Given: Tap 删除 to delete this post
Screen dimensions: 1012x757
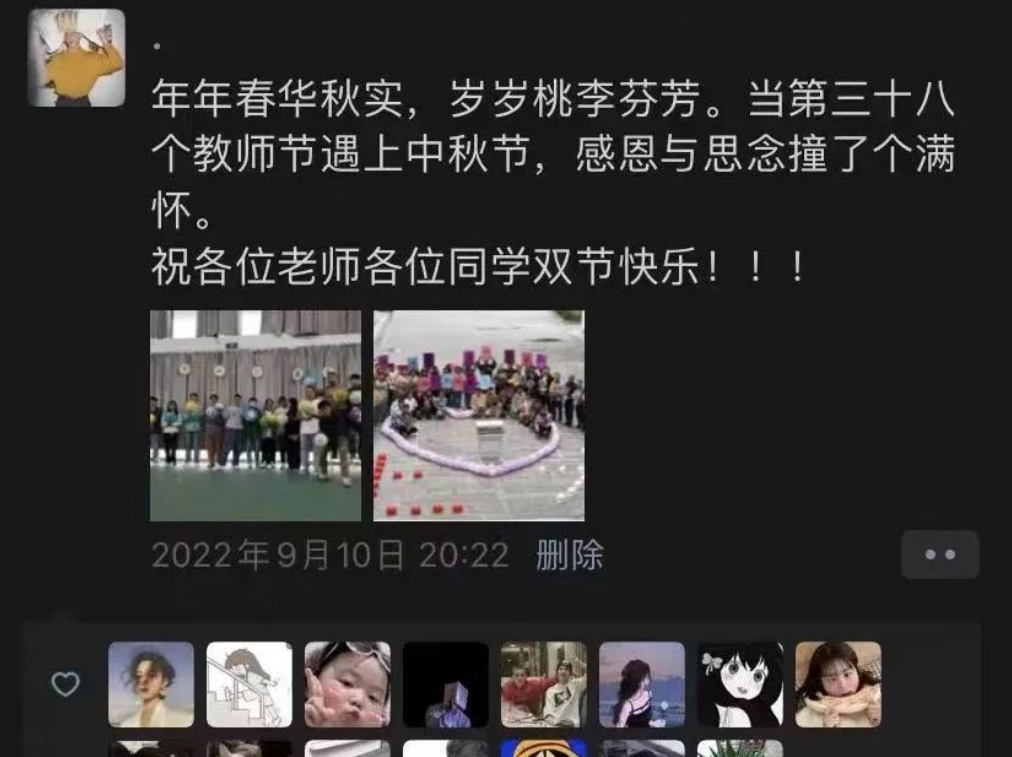Looking at the screenshot, I should (569, 555).
